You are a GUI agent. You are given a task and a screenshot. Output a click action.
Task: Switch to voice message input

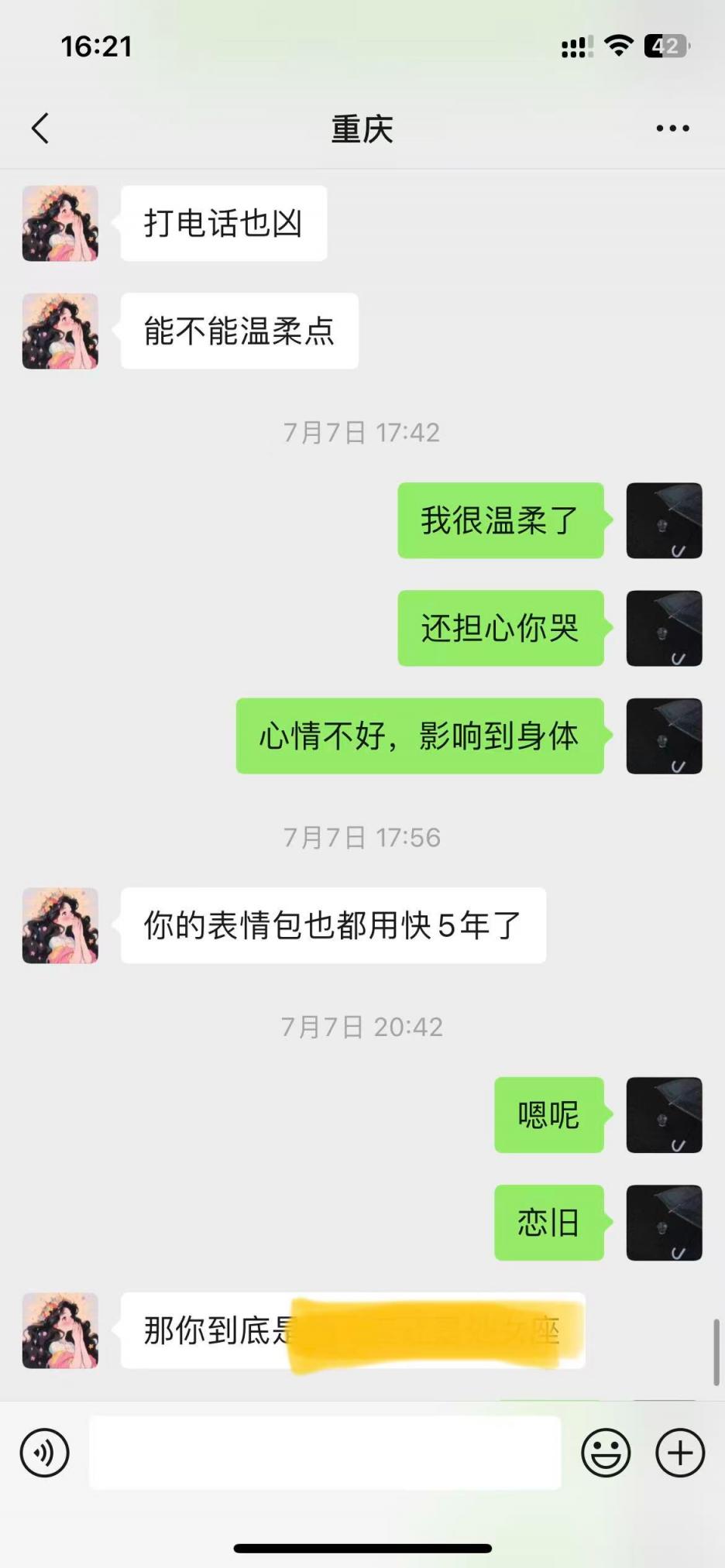point(45,1453)
